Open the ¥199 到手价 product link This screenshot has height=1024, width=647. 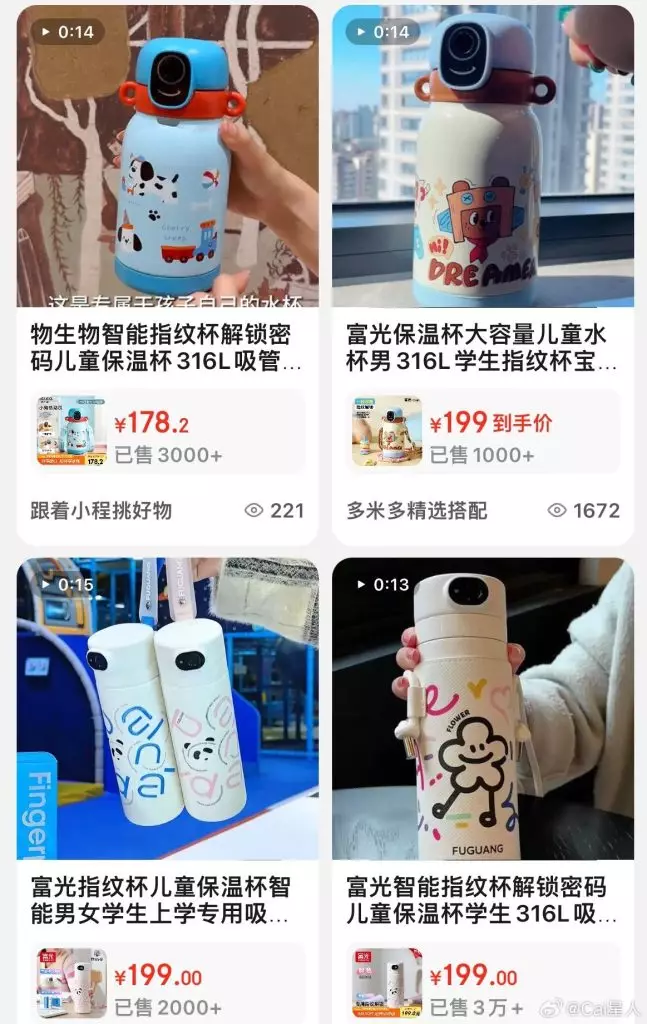(x=483, y=431)
